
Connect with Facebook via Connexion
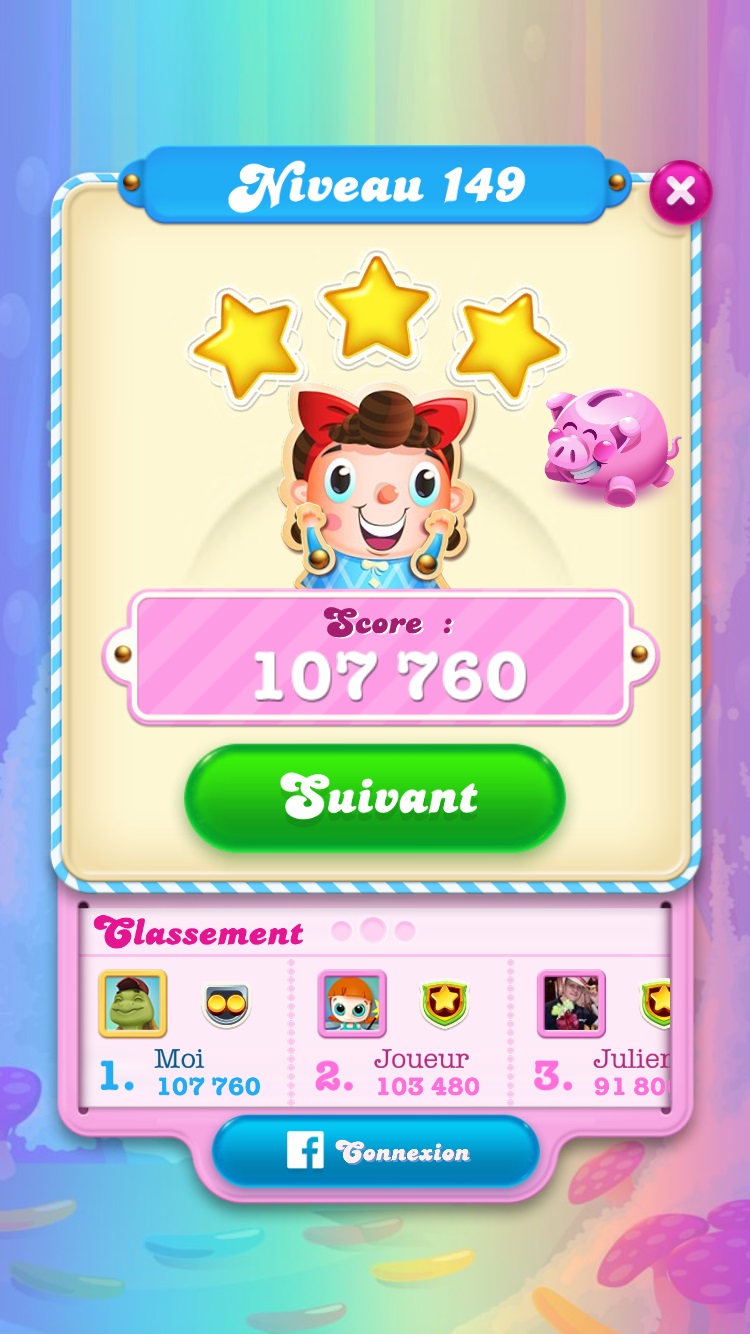(x=375, y=1152)
